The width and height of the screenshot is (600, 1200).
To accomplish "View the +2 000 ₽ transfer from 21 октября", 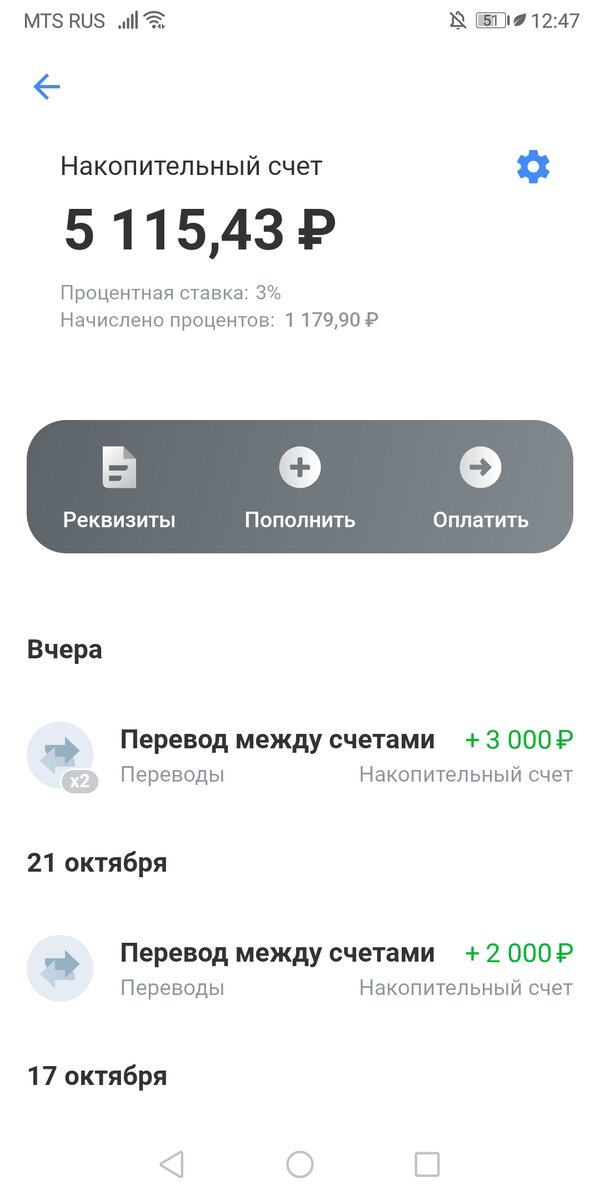I will (300, 968).
